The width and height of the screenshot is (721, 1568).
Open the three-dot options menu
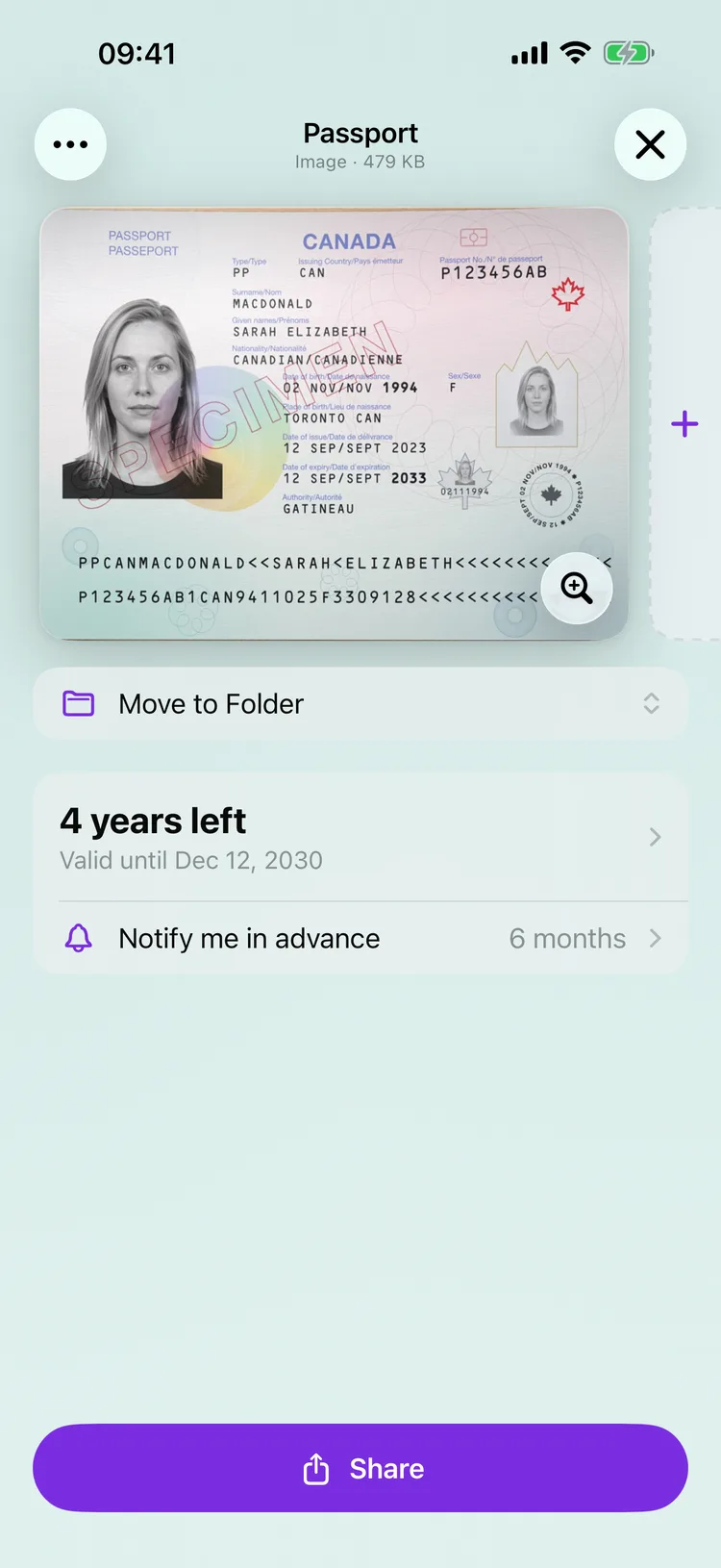click(70, 144)
